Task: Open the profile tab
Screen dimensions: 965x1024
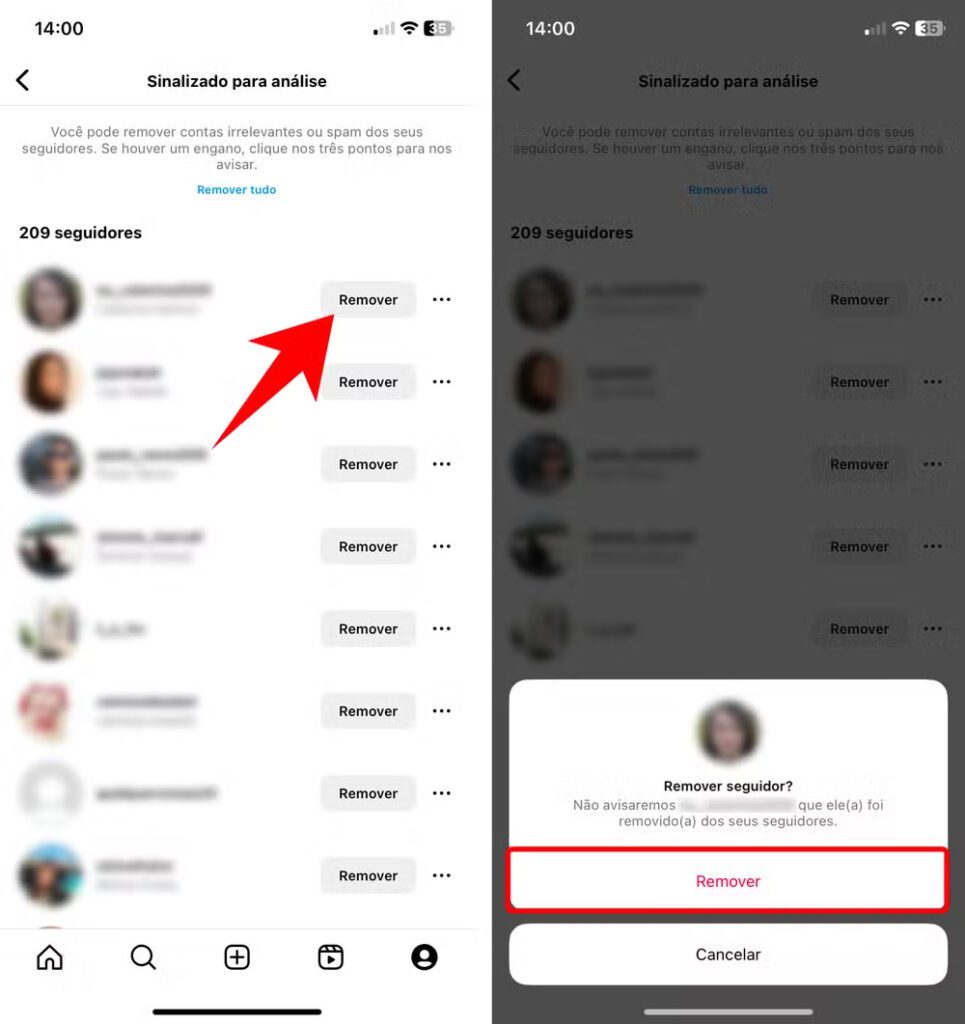Action: coord(424,957)
